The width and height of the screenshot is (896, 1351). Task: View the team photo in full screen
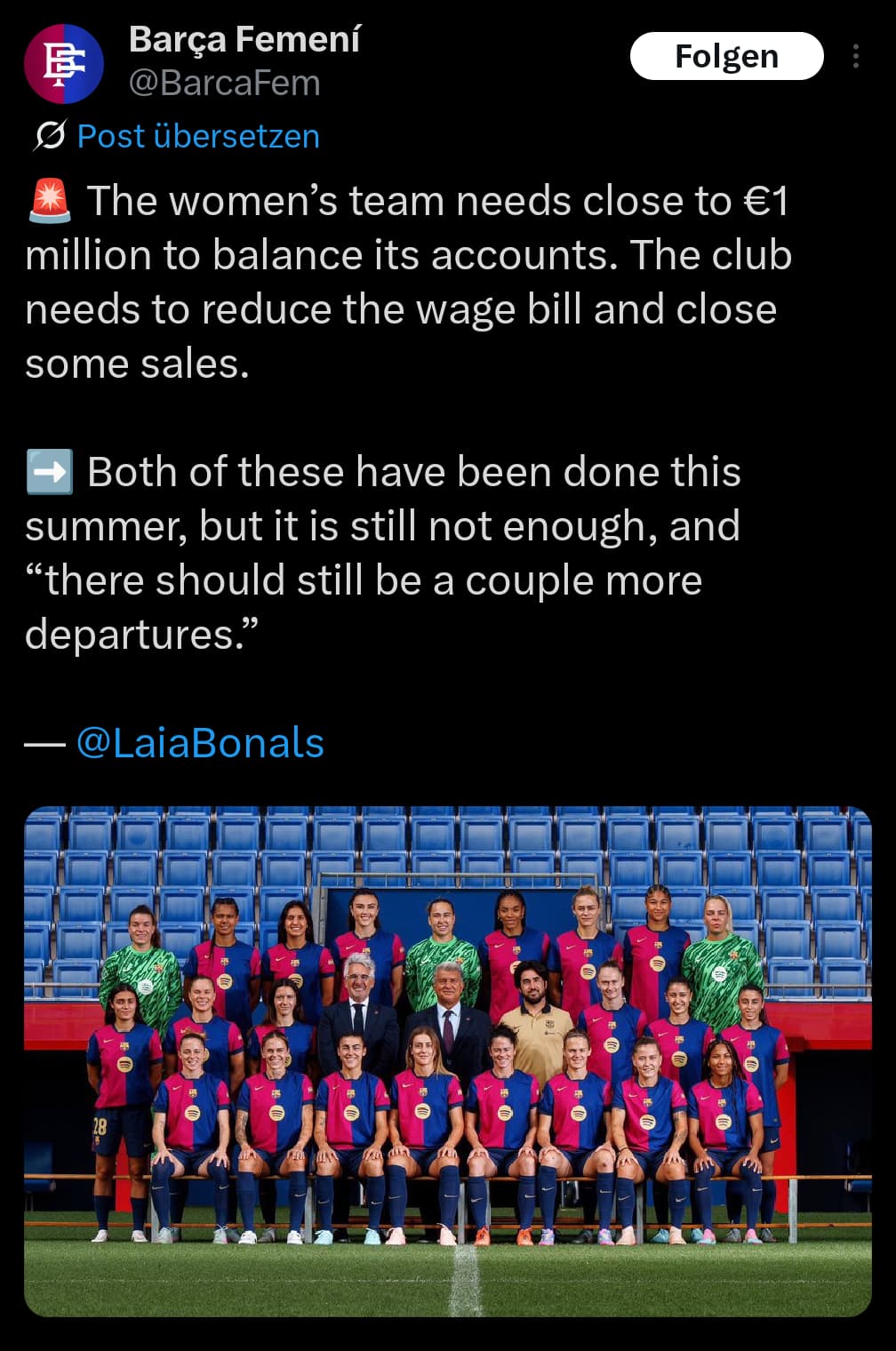click(447, 1060)
